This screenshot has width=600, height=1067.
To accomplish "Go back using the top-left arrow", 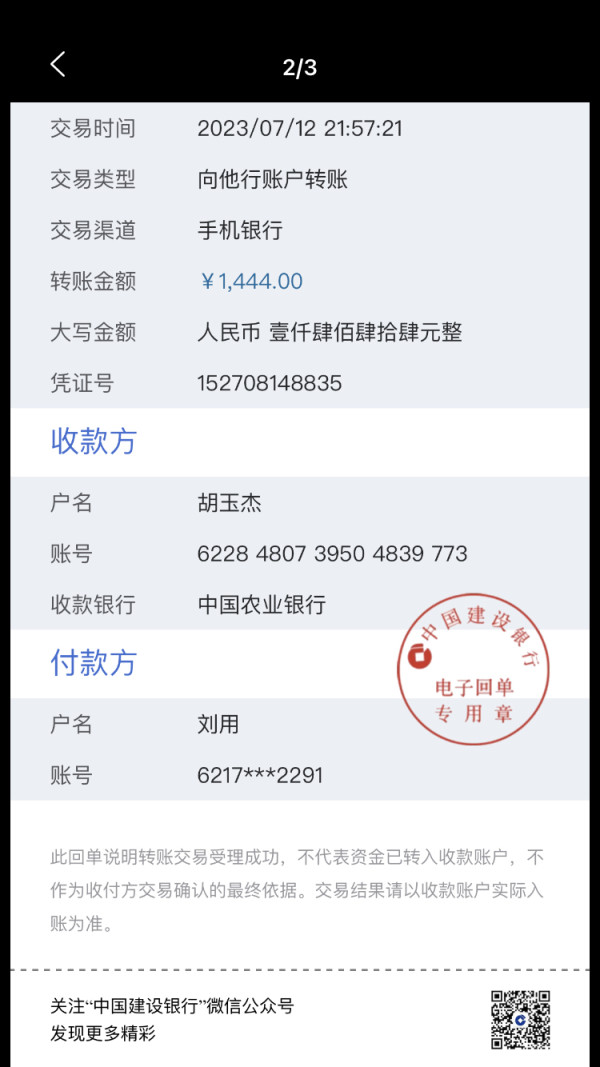I will (x=58, y=65).
